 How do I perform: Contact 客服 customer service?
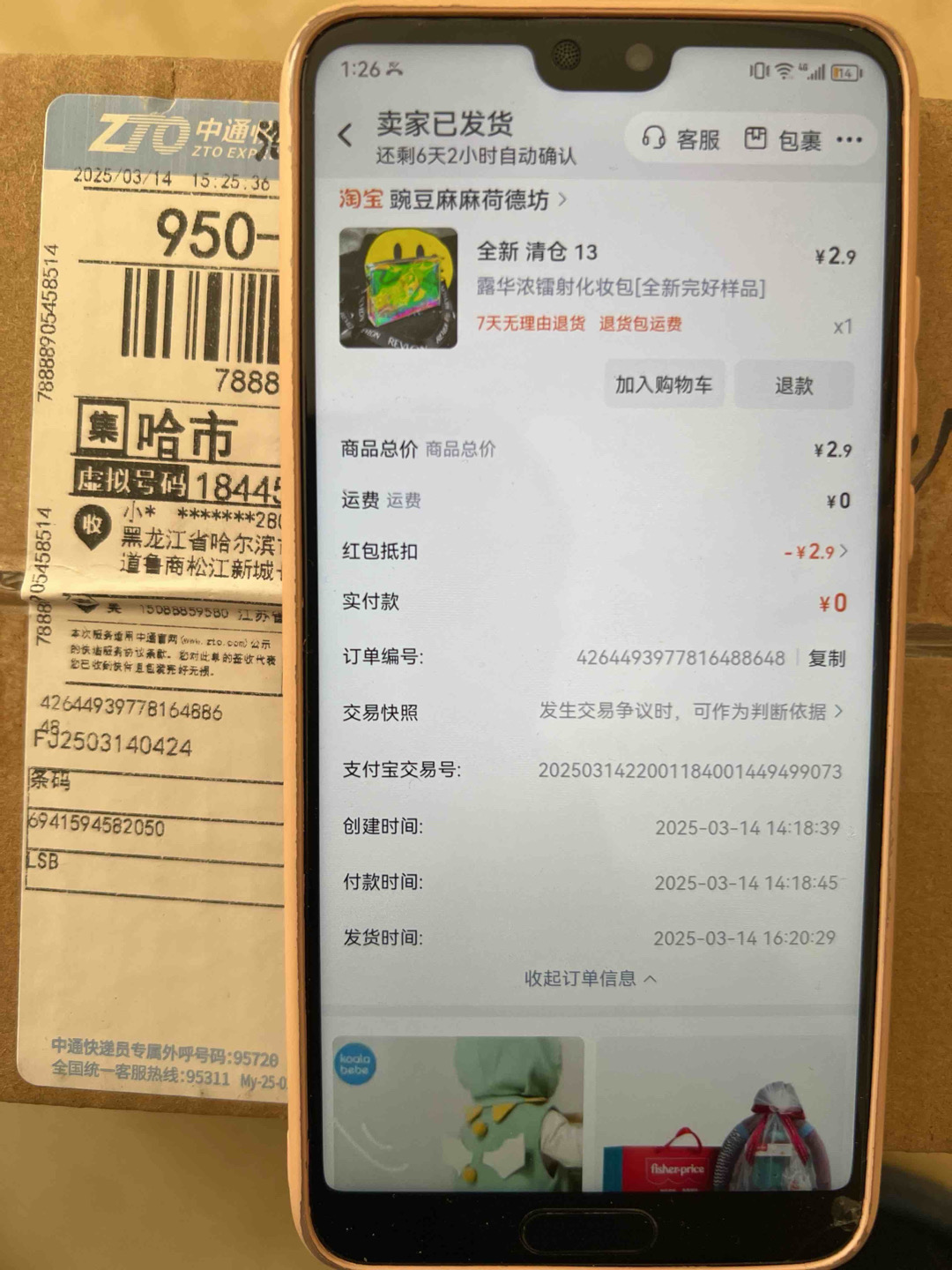point(681,139)
